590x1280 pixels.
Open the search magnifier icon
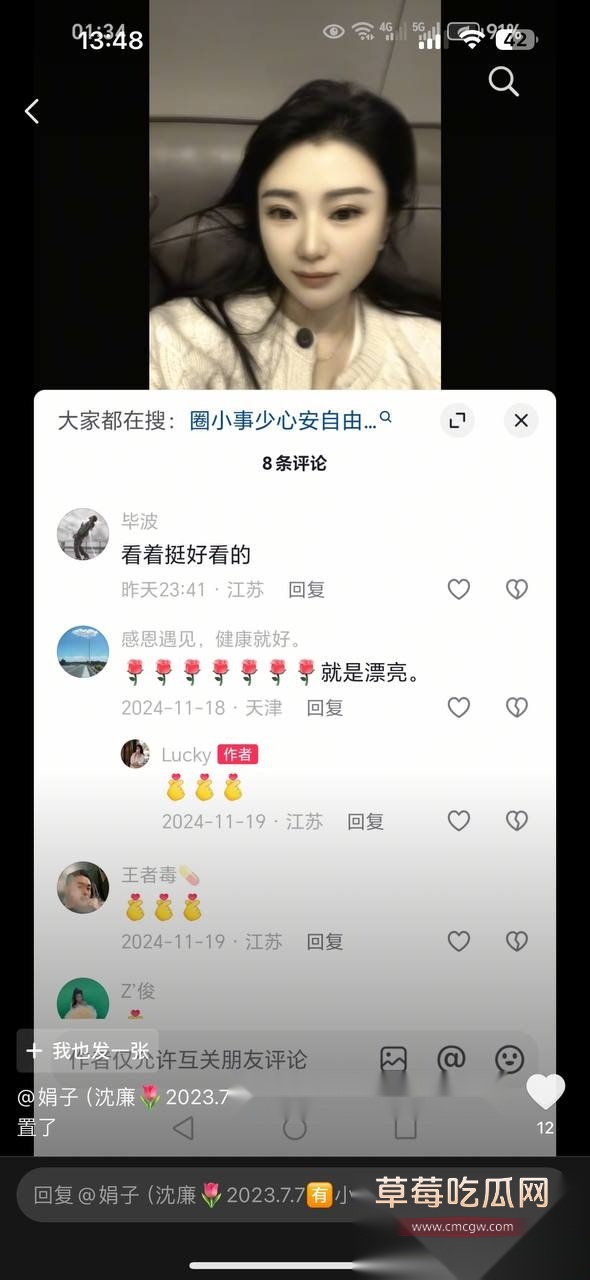[504, 81]
